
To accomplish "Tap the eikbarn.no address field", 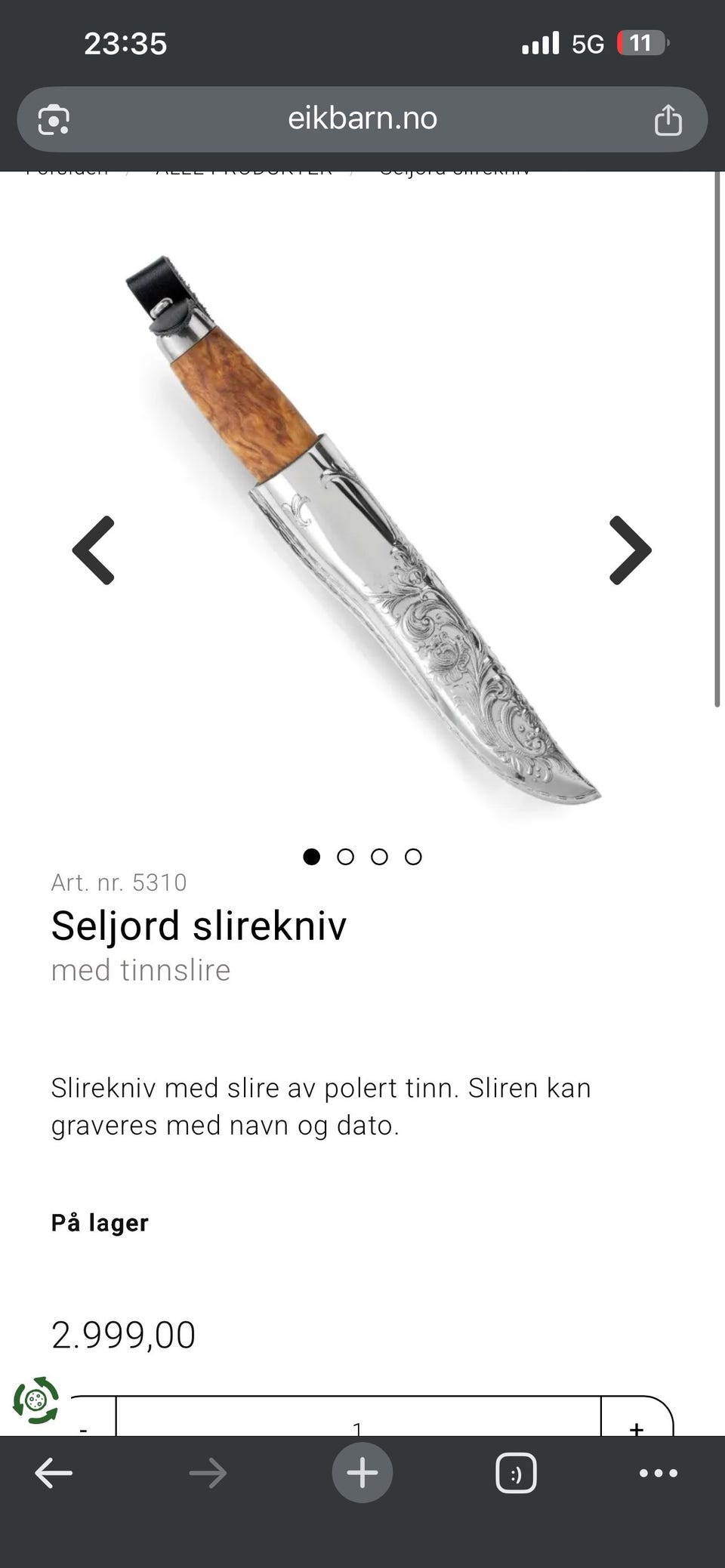I will (x=362, y=119).
